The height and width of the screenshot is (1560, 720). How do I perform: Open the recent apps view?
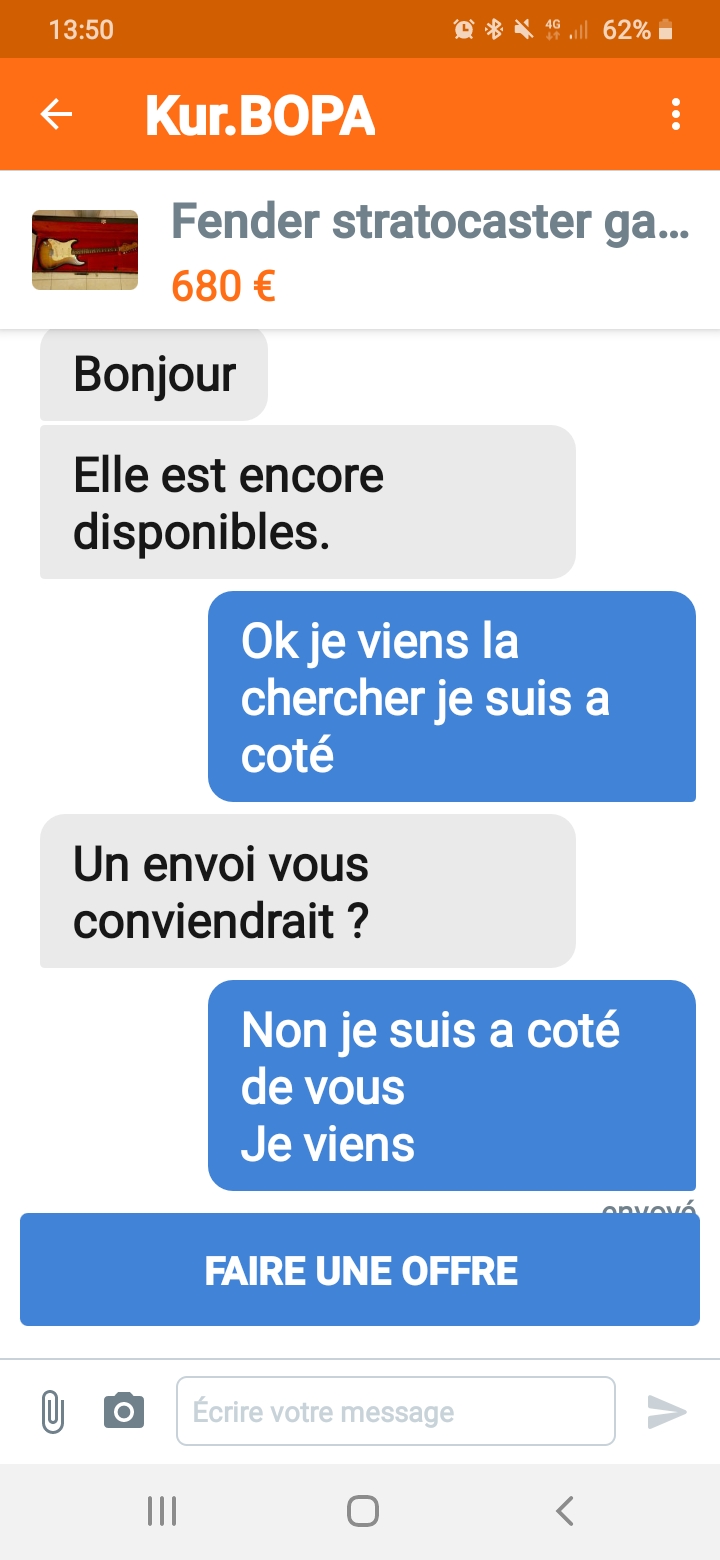click(162, 1511)
